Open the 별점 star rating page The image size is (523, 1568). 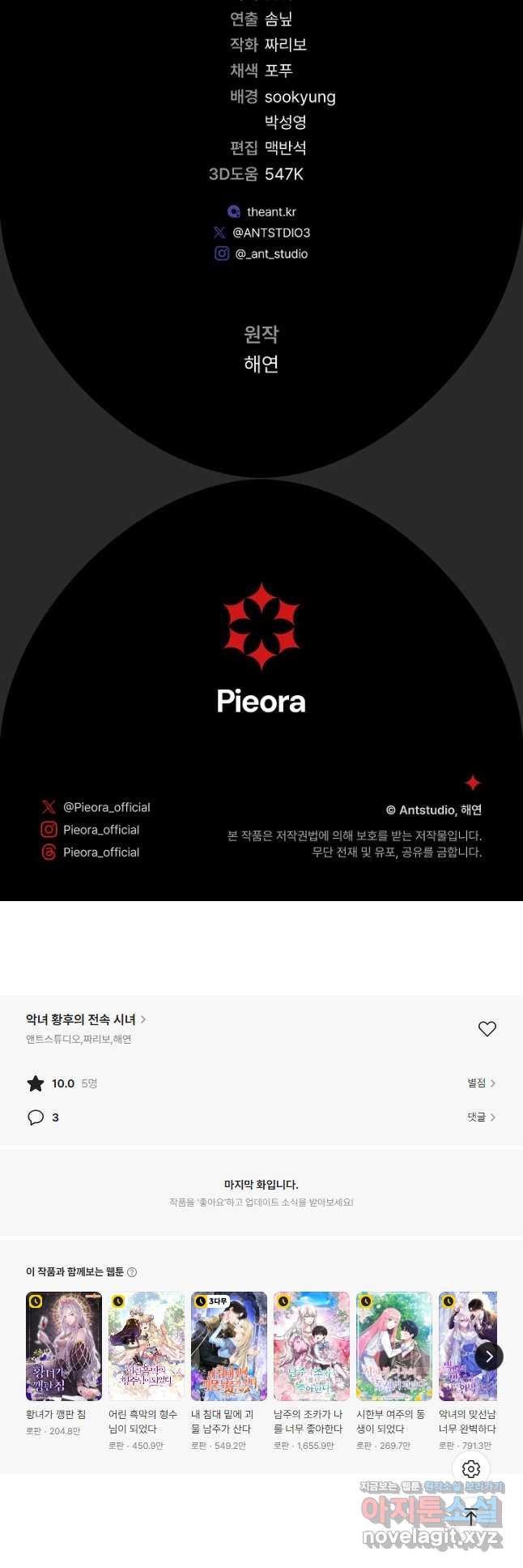(481, 1083)
